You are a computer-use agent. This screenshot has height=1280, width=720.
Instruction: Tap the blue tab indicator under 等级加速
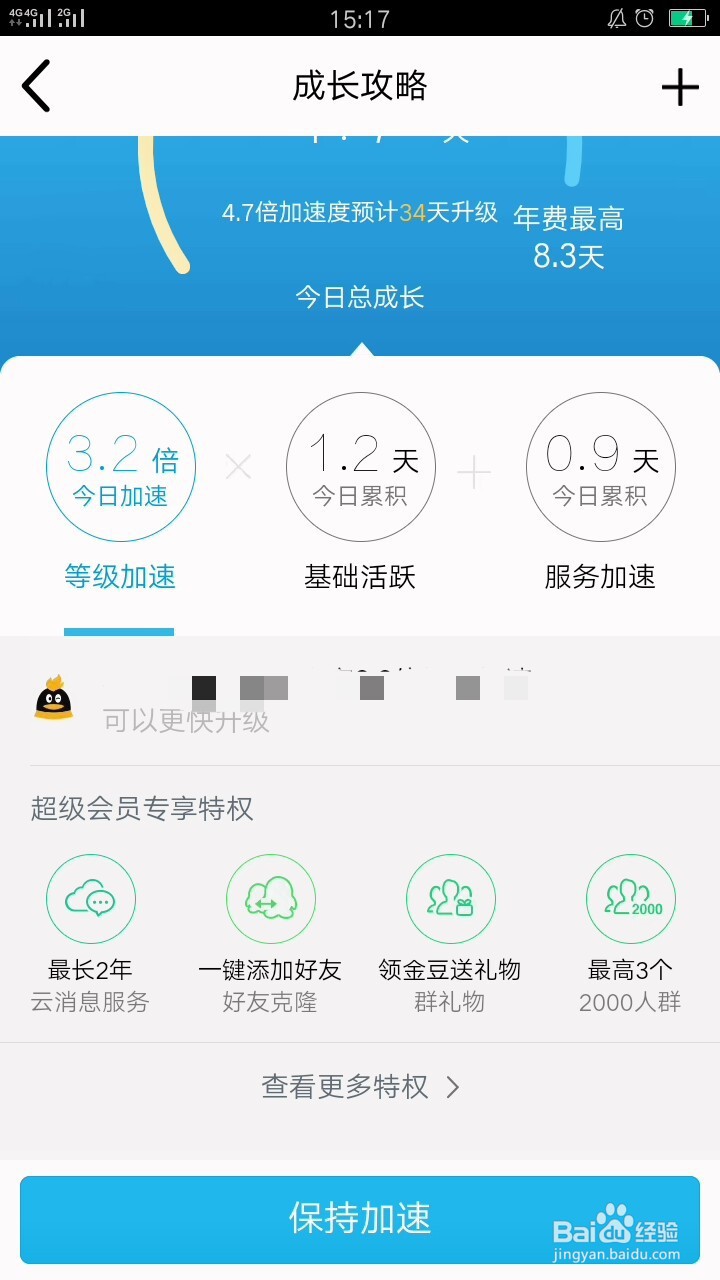[x=118, y=630]
